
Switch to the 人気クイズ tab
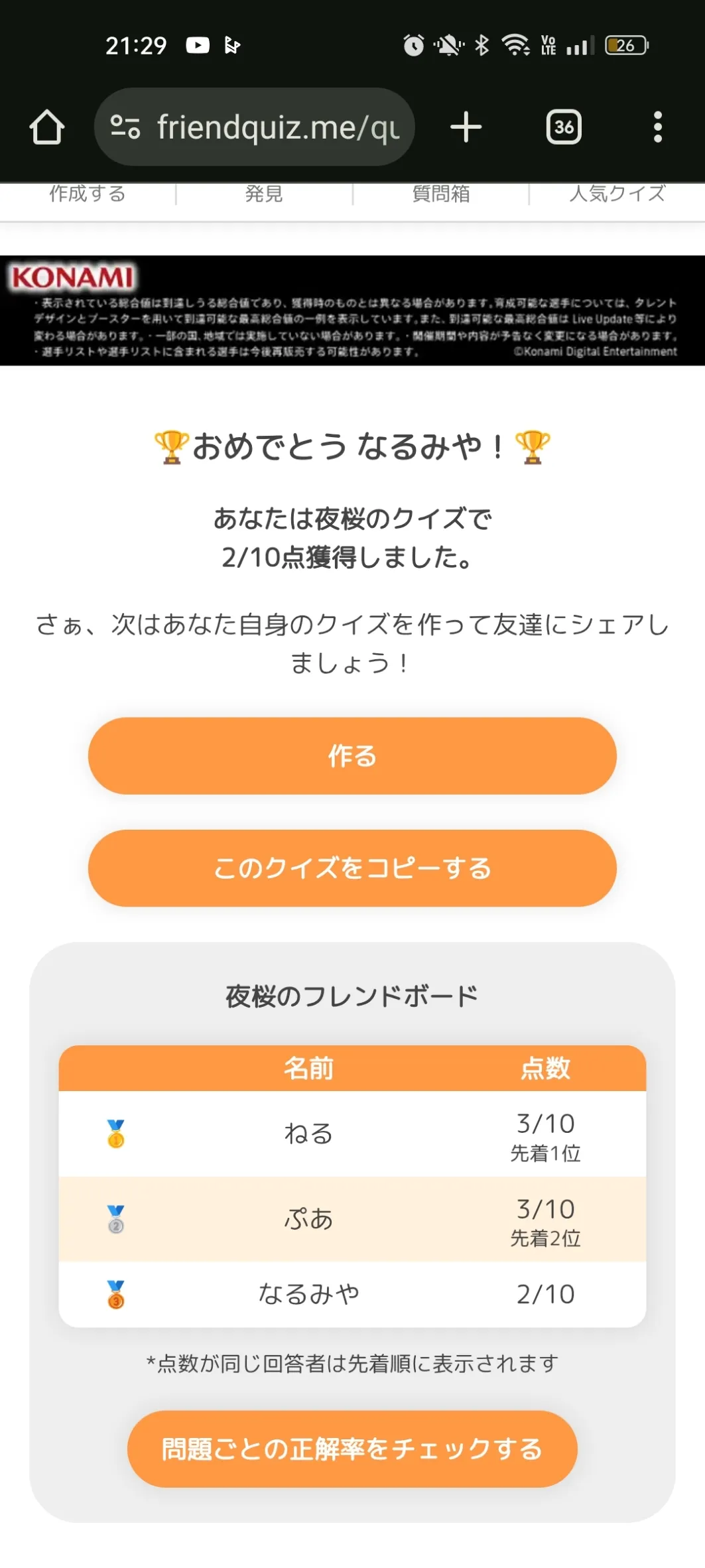tap(617, 194)
